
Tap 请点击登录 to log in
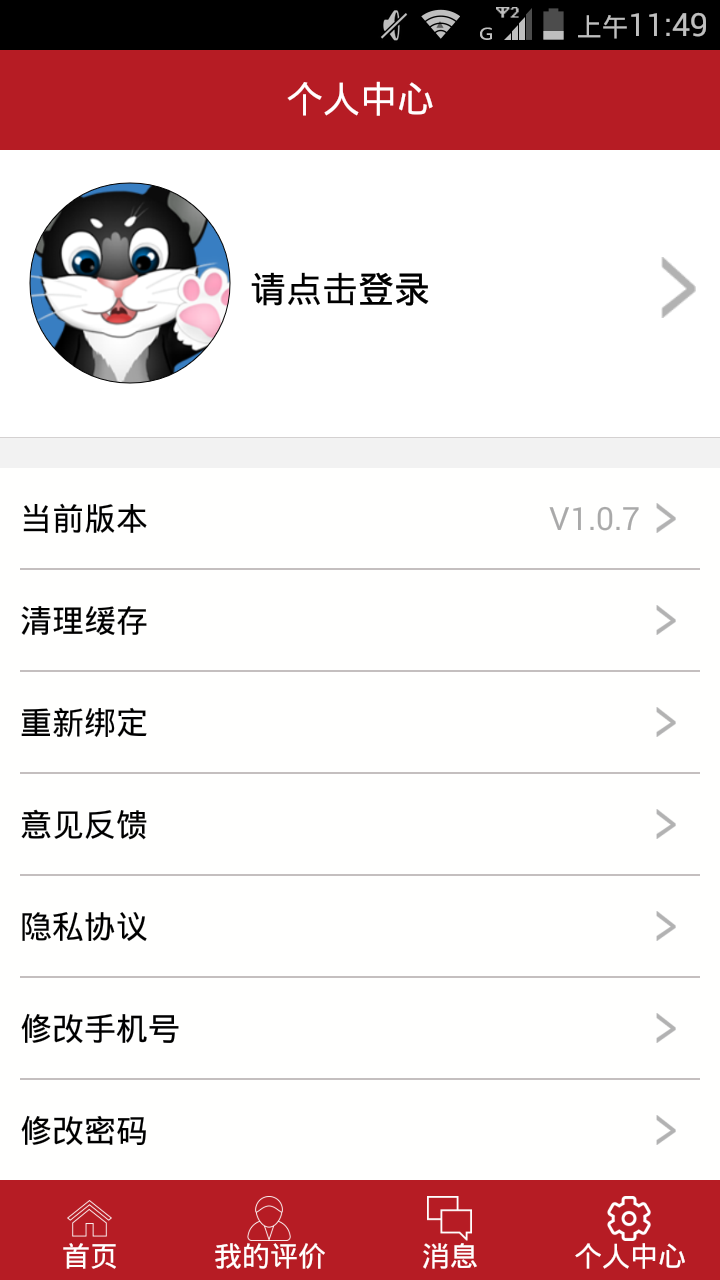pos(340,290)
